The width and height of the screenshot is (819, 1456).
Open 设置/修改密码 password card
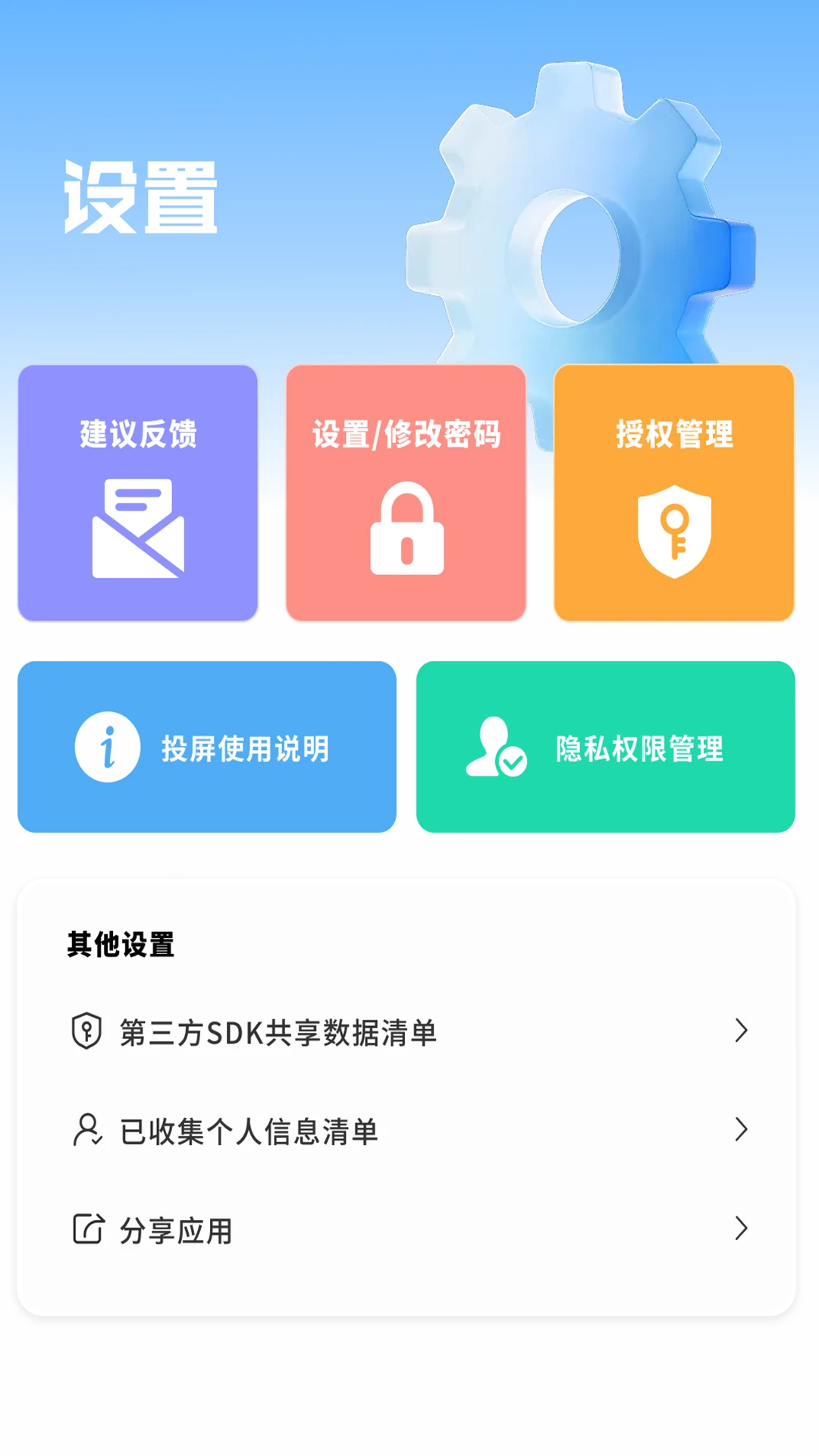pyautogui.click(x=406, y=493)
